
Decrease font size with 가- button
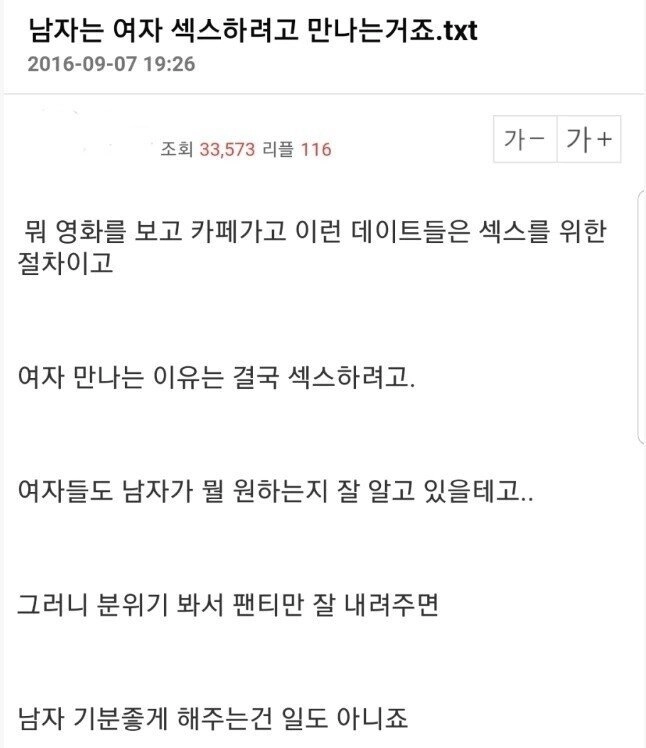click(525, 141)
